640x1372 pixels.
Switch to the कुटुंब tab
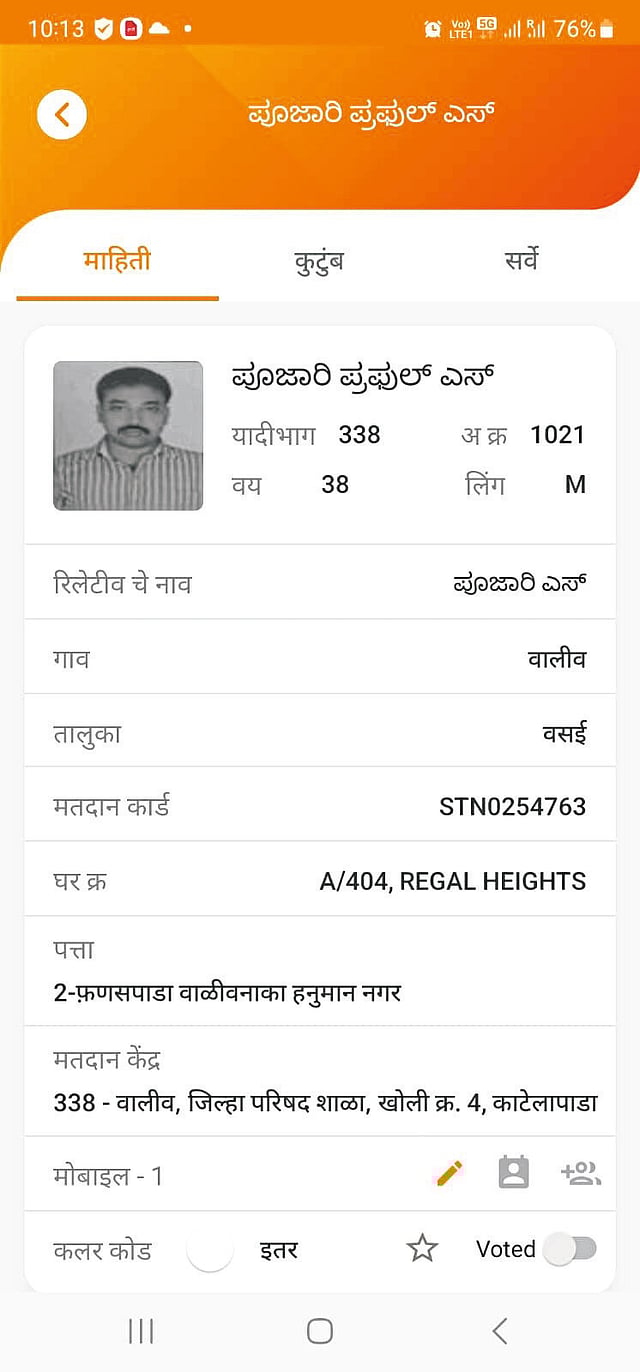click(319, 262)
